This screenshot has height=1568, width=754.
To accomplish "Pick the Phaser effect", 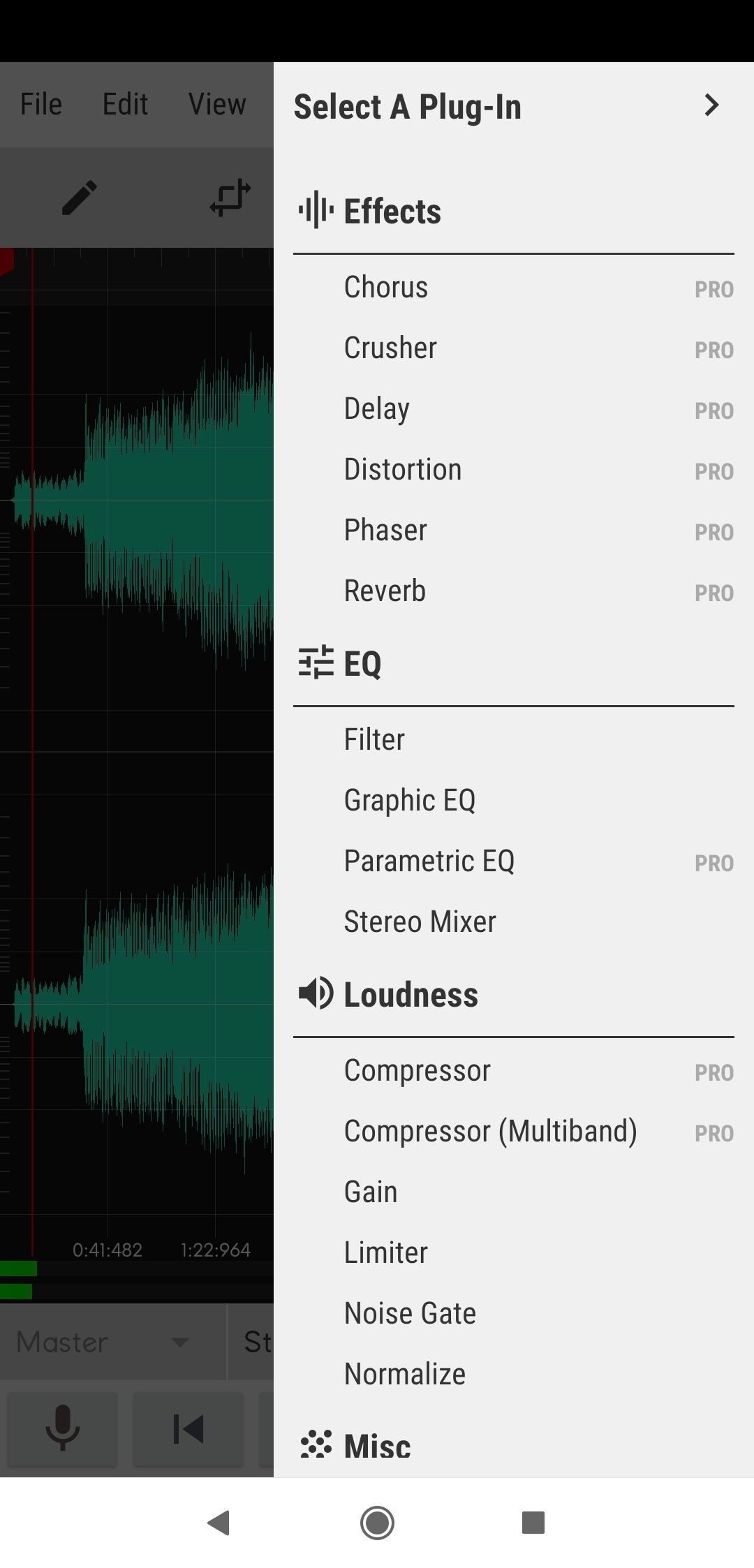I will [385, 531].
